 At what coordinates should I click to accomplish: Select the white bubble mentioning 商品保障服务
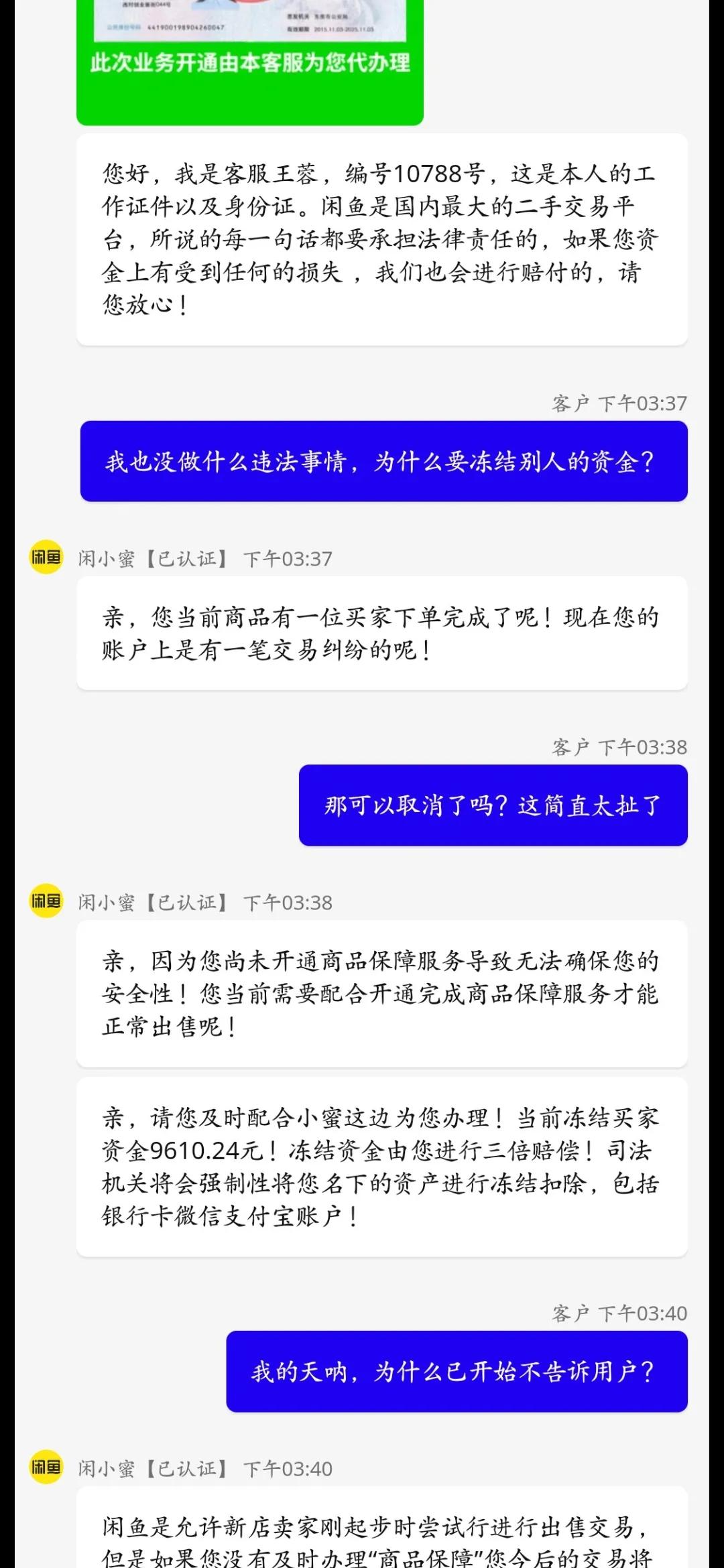[381, 998]
